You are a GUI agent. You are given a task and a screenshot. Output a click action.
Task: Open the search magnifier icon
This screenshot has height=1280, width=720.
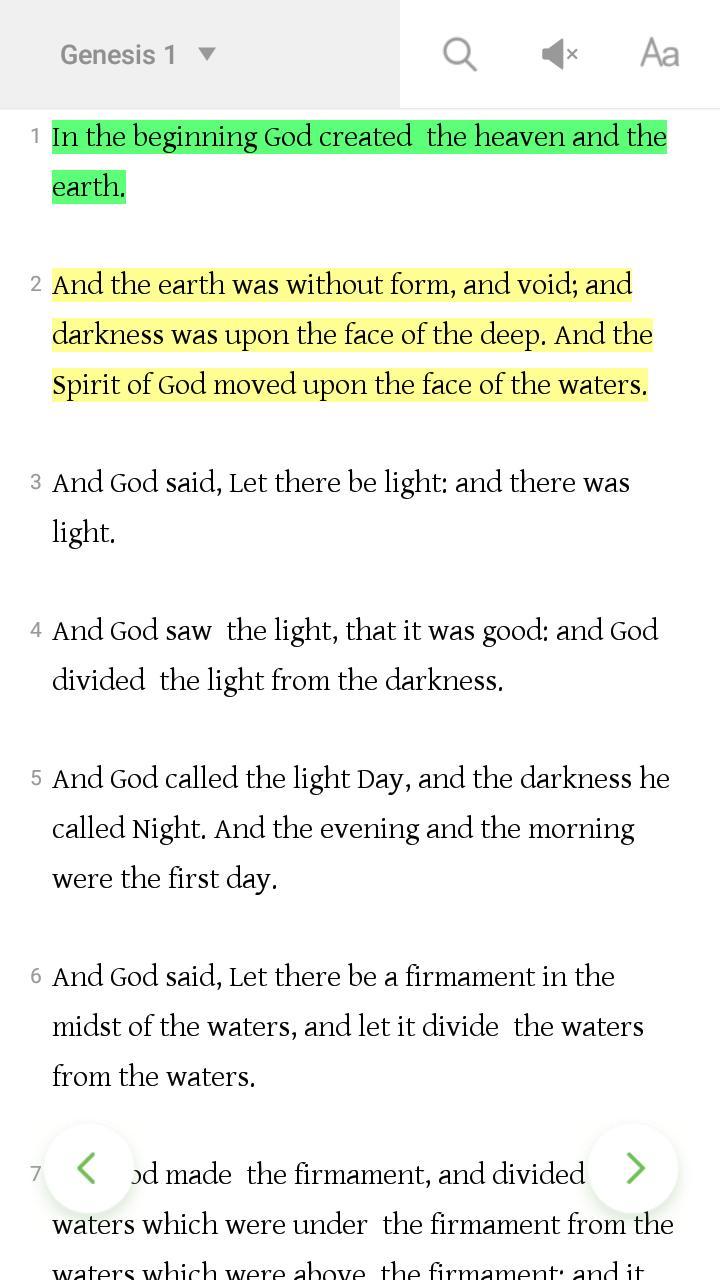click(460, 54)
